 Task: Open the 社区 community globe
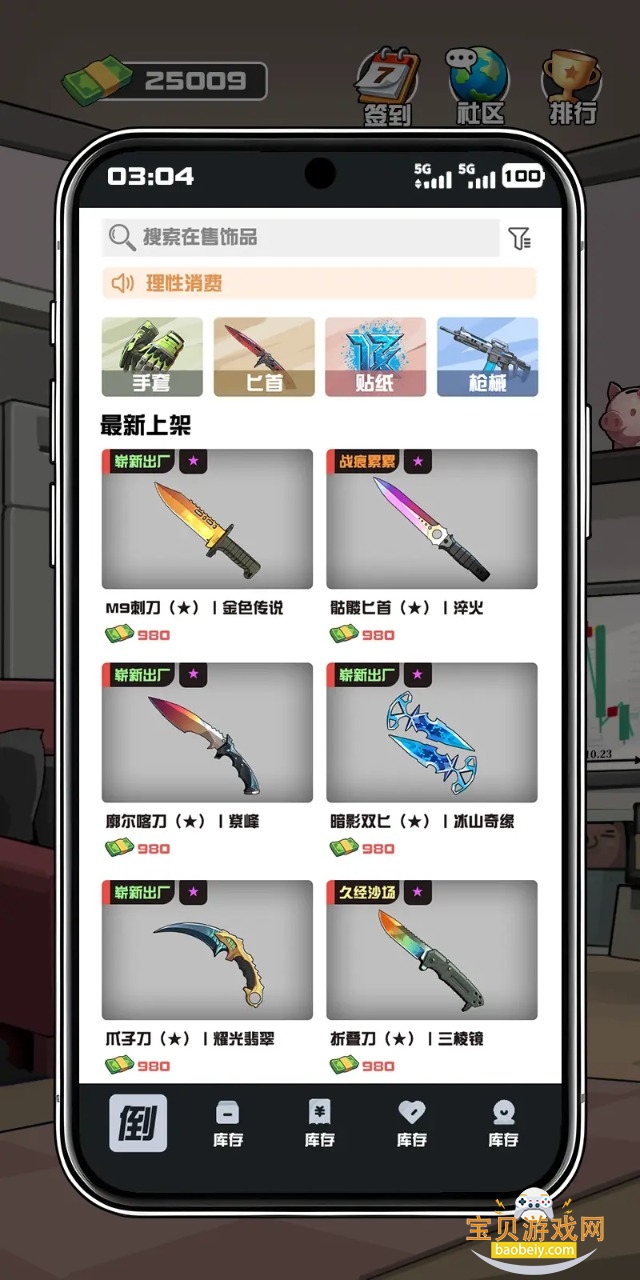click(x=479, y=87)
